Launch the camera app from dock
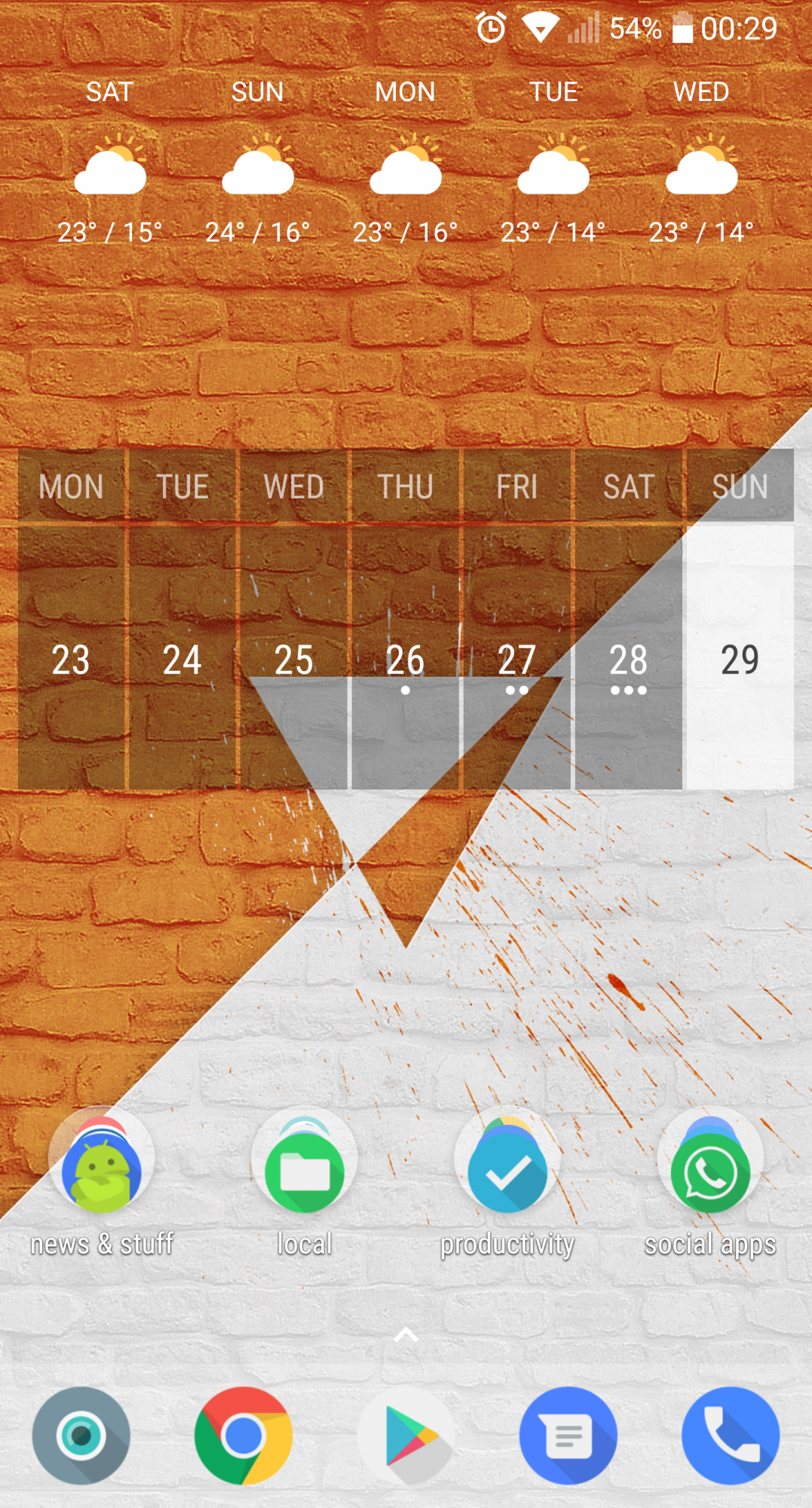This screenshot has width=812, height=1508. coord(81,1436)
